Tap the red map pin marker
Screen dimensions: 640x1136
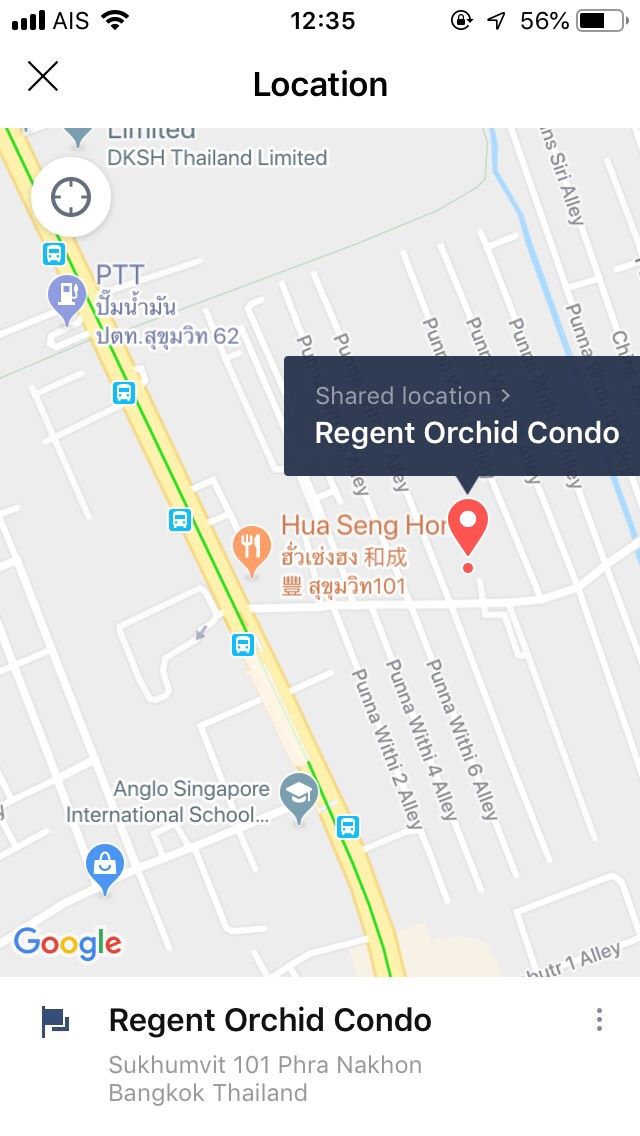[467, 527]
